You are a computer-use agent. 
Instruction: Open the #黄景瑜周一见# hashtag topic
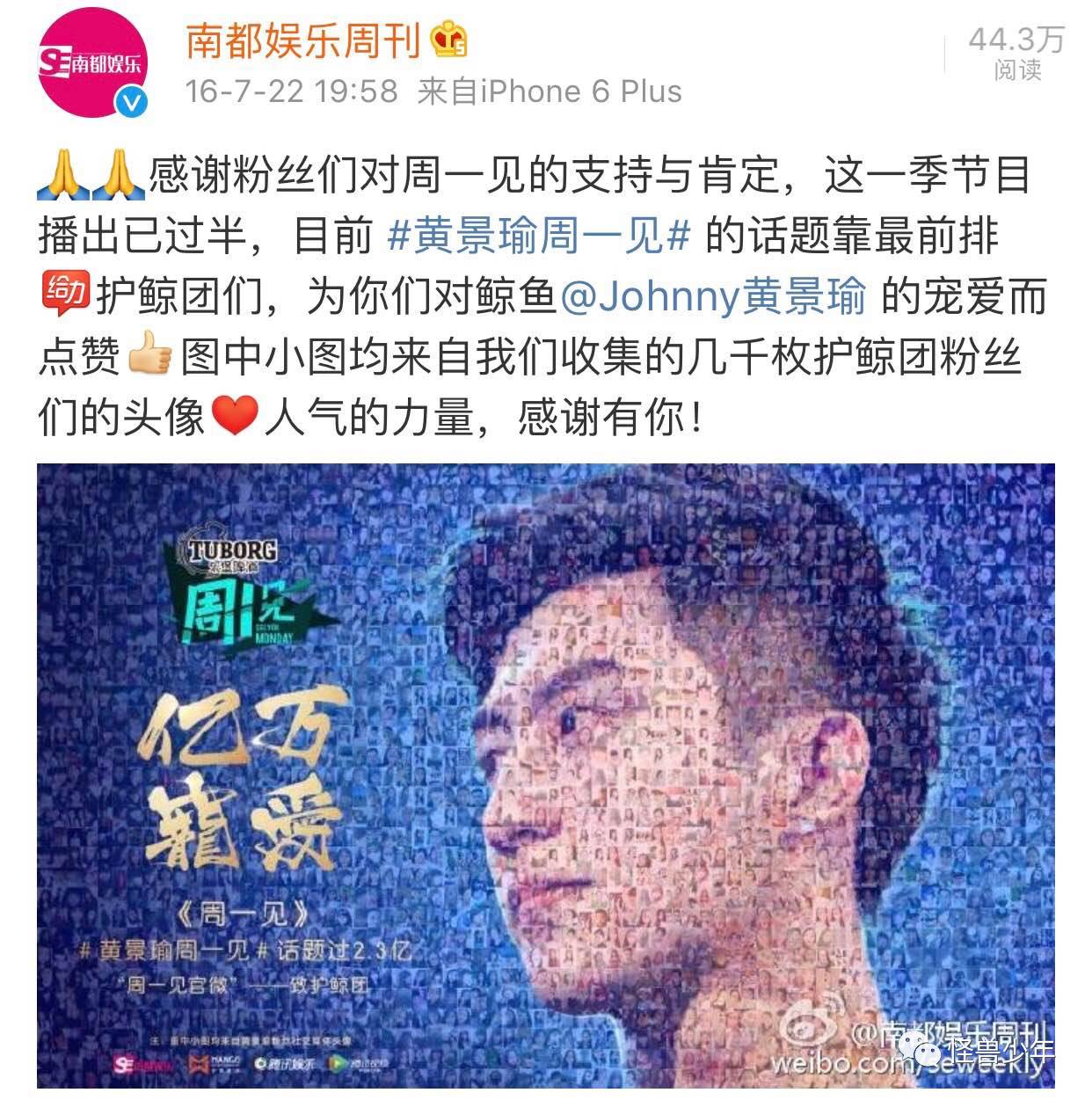pyautogui.click(x=538, y=237)
